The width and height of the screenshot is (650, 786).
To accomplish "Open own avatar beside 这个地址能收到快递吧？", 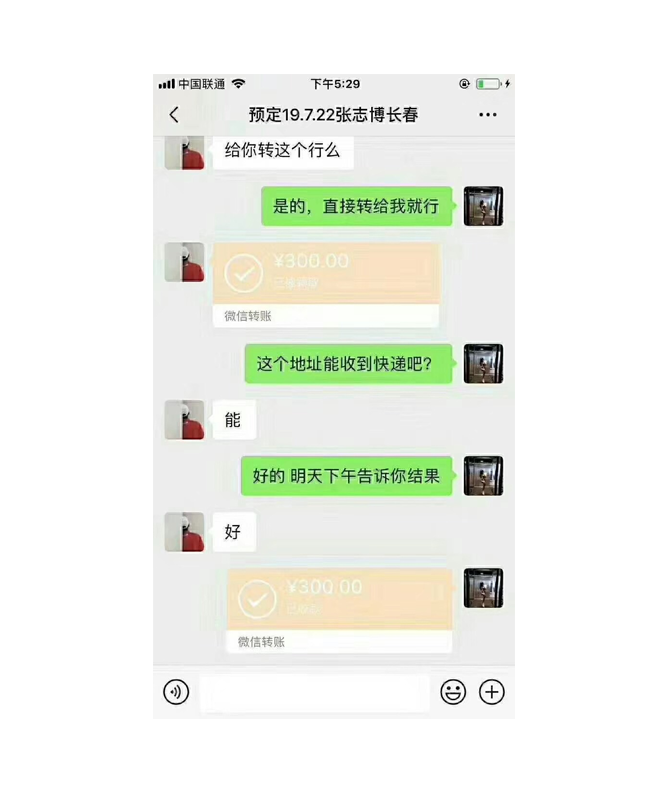I will point(483,364).
